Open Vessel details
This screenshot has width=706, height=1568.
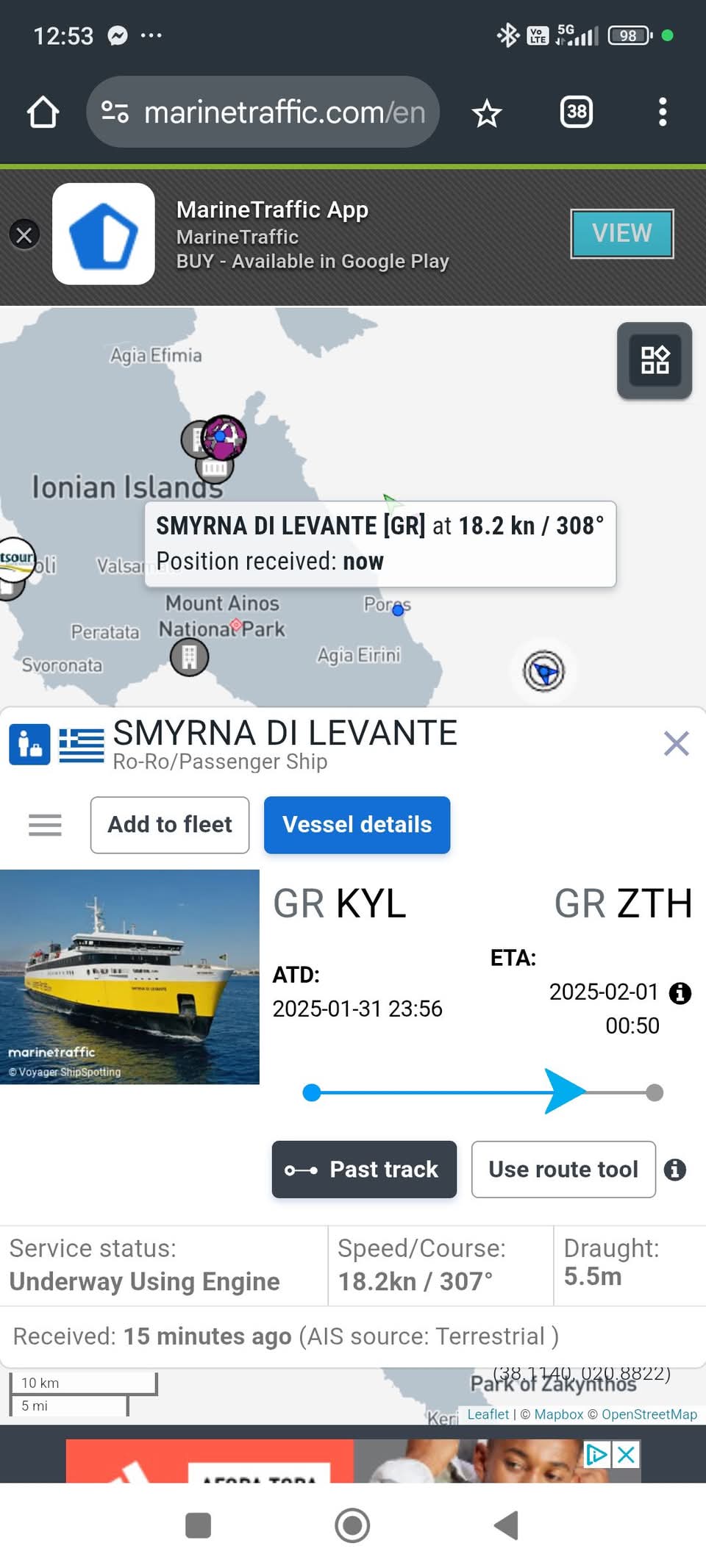pyautogui.click(x=357, y=825)
